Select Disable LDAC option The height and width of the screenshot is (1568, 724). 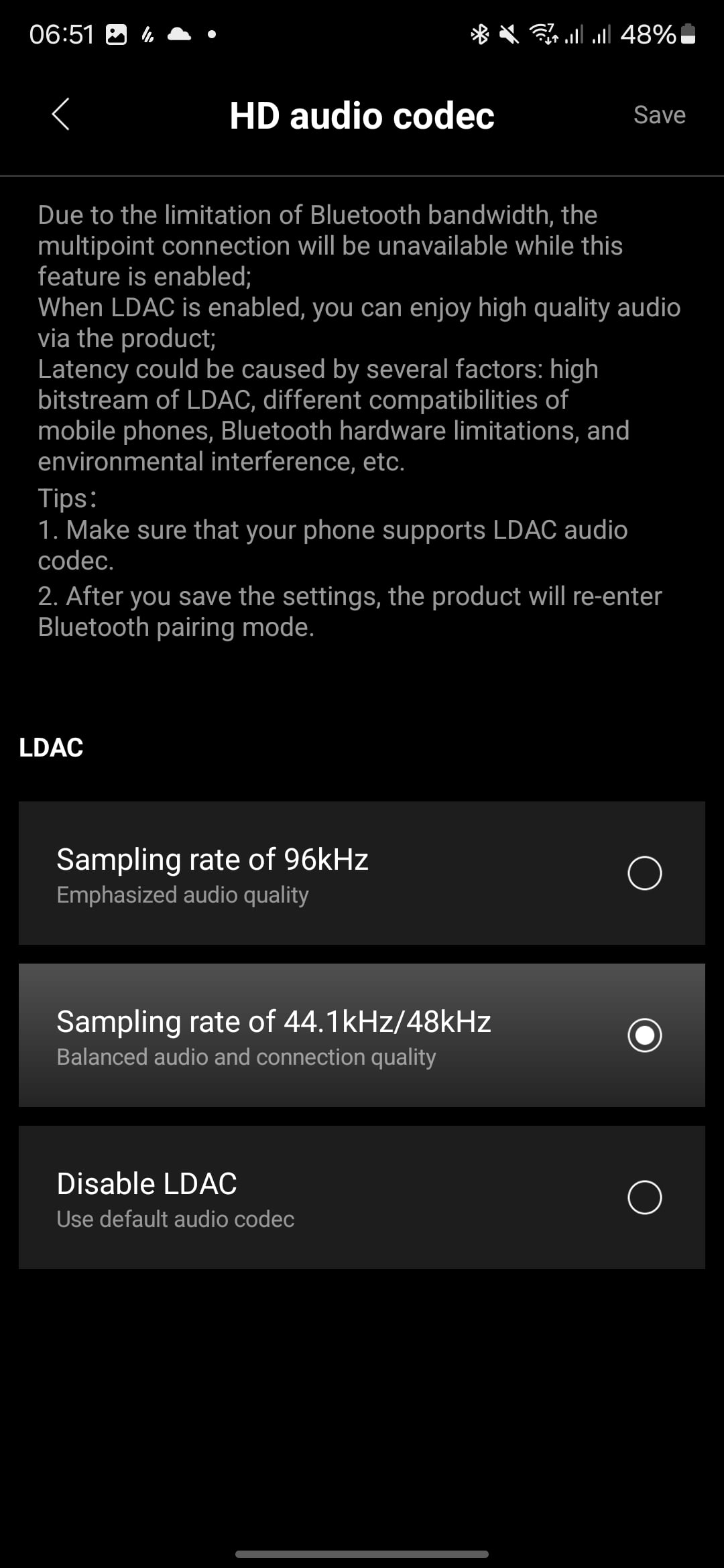tap(644, 1197)
